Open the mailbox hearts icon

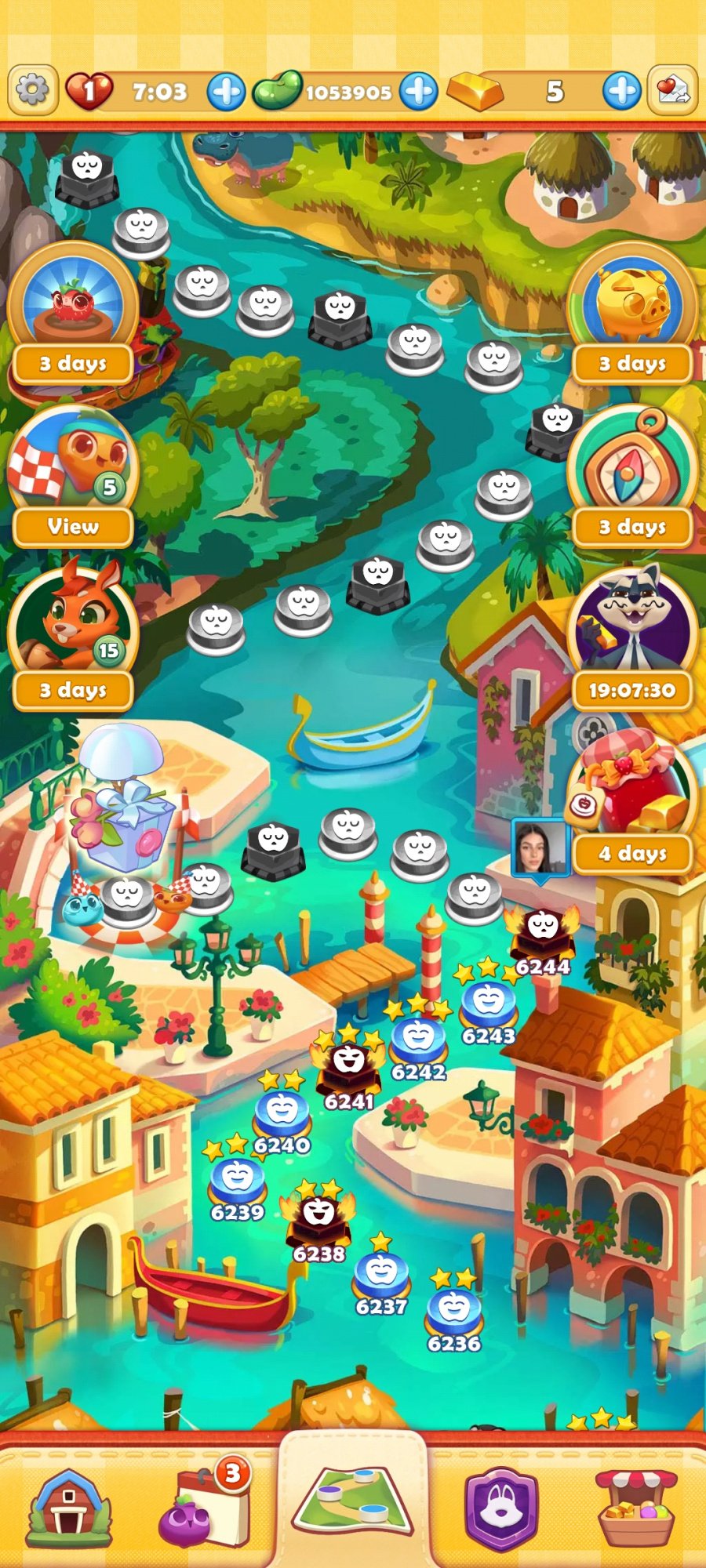[x=673, y=91]
